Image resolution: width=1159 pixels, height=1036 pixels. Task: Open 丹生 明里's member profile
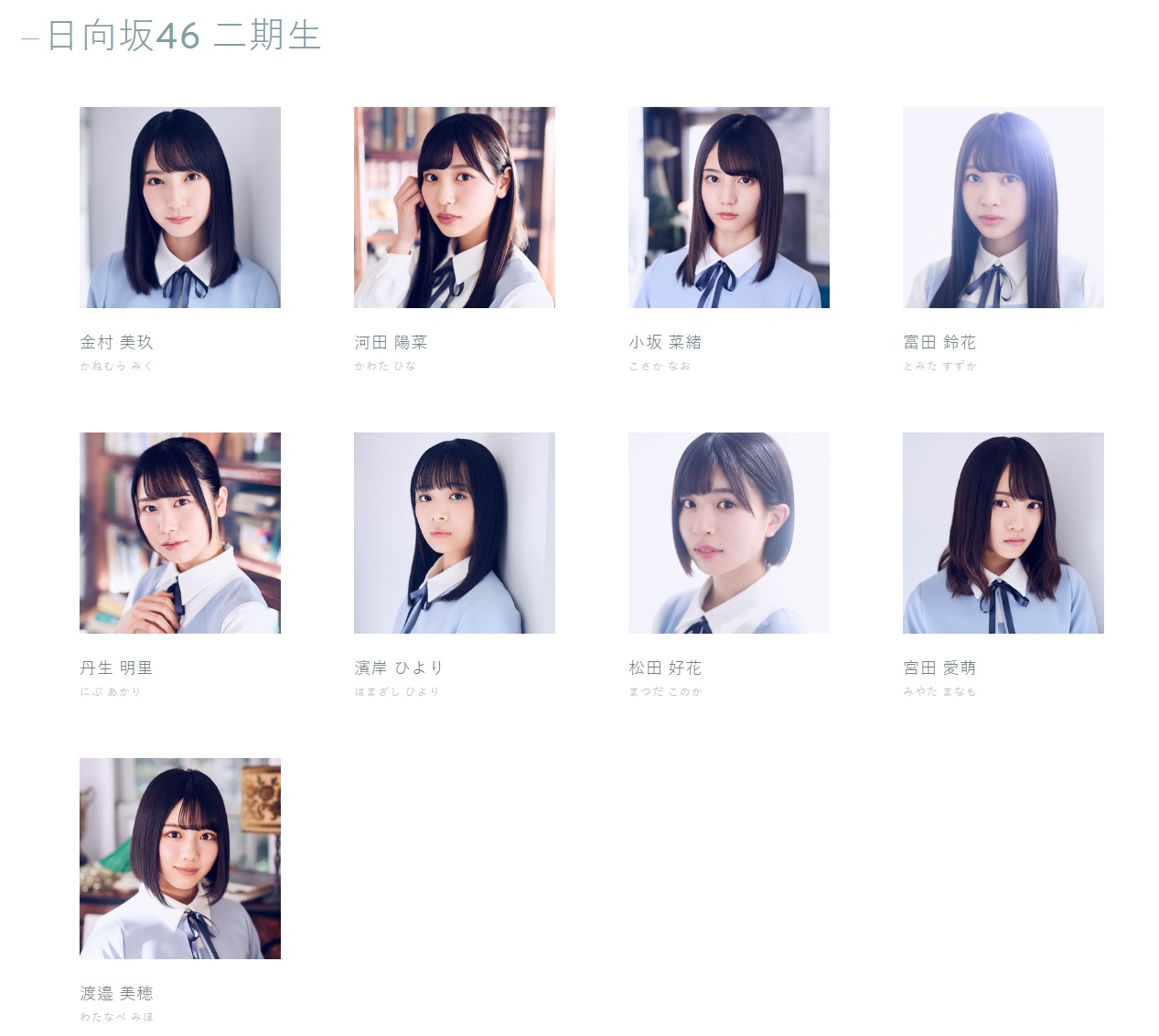(x=179, y=533)
